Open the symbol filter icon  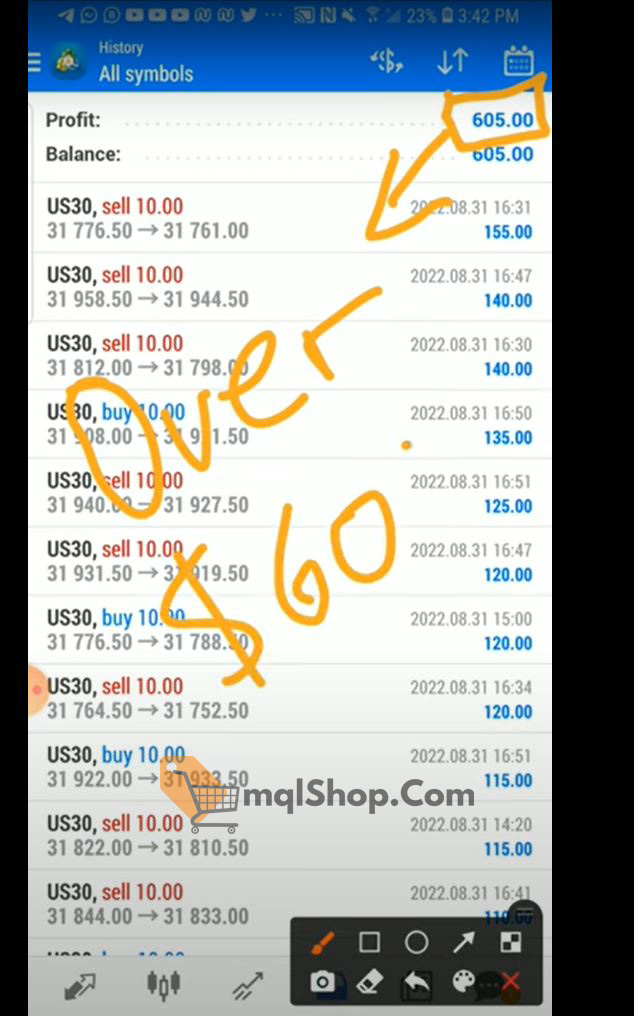point(386,62)
